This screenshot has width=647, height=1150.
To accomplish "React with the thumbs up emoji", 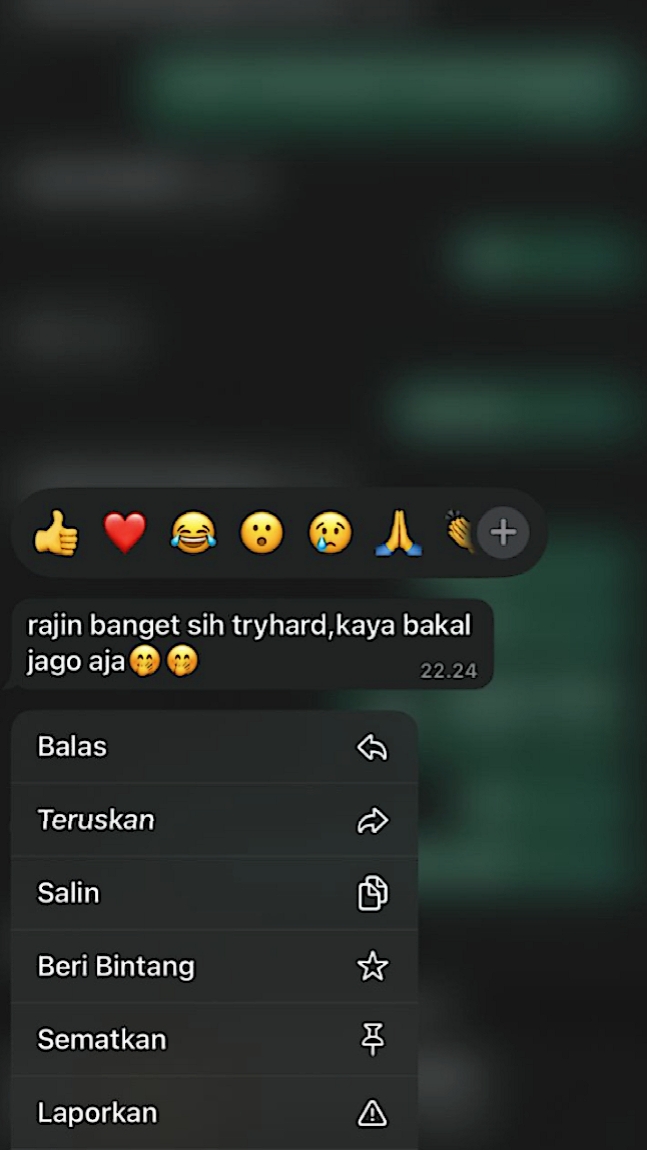I will pos(56,532).
